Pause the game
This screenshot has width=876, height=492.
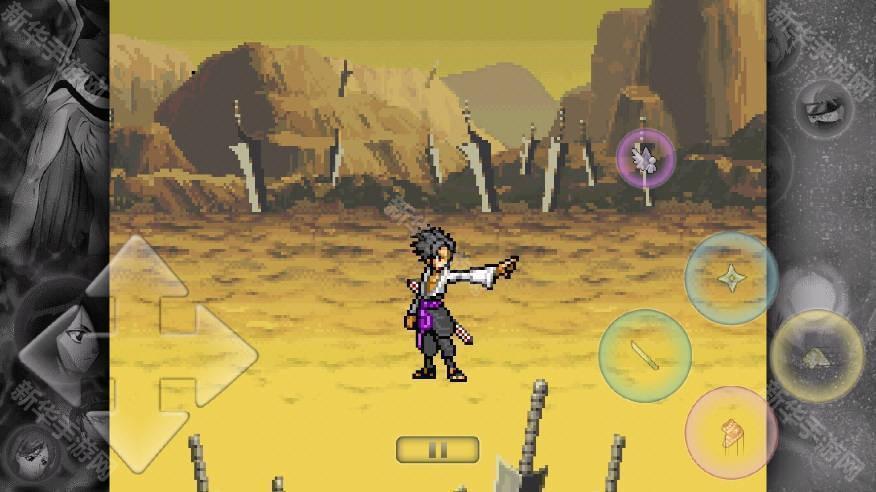tap(437, 450)
